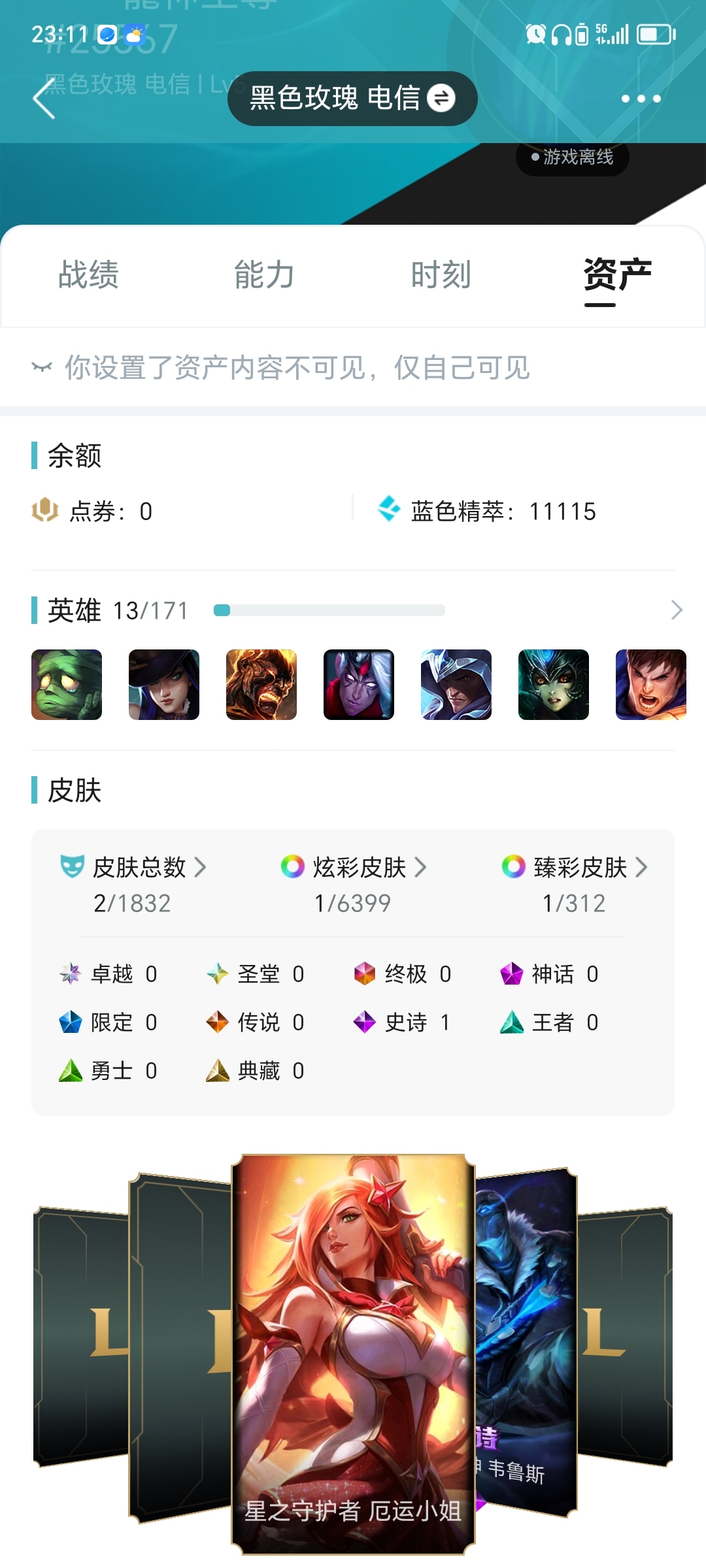Image resolution: width=706 pixels, height=1568 pixels.
Task: Select the 资产 tab
Action: [x=617, y=275]
